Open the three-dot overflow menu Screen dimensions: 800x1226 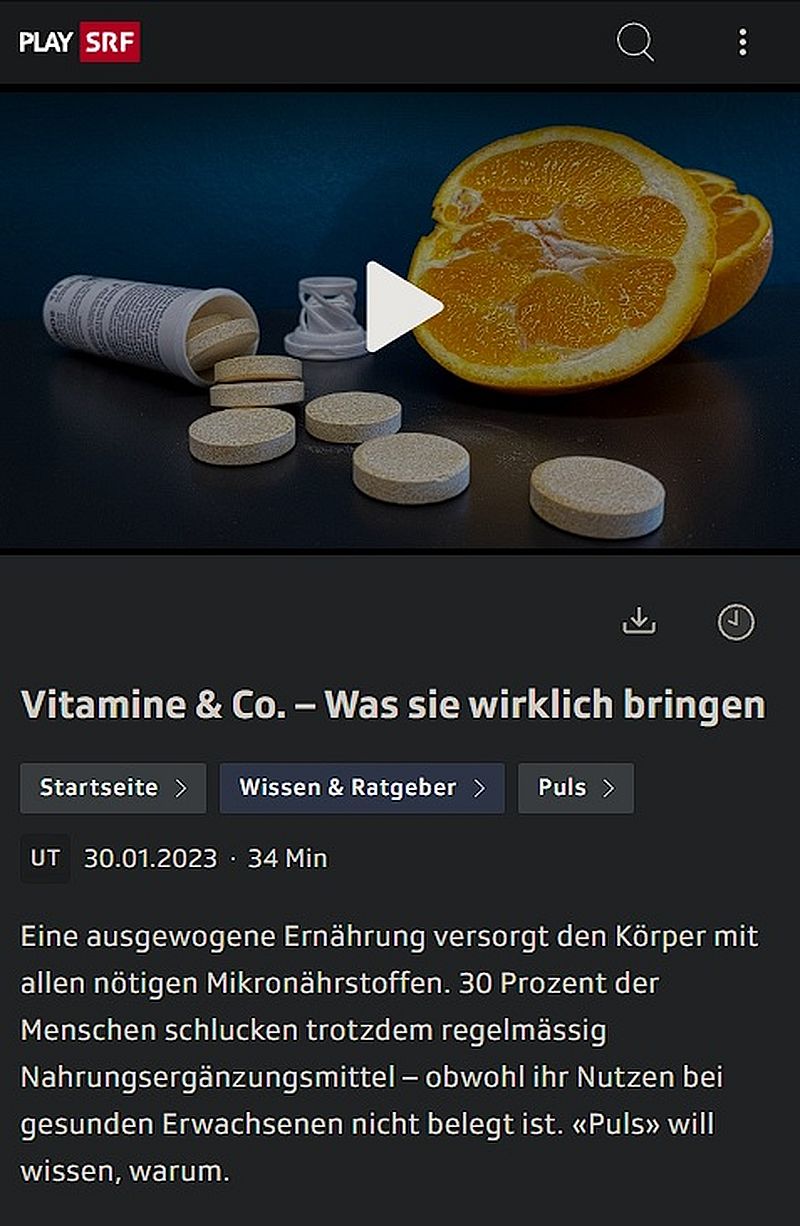point(742,42)
